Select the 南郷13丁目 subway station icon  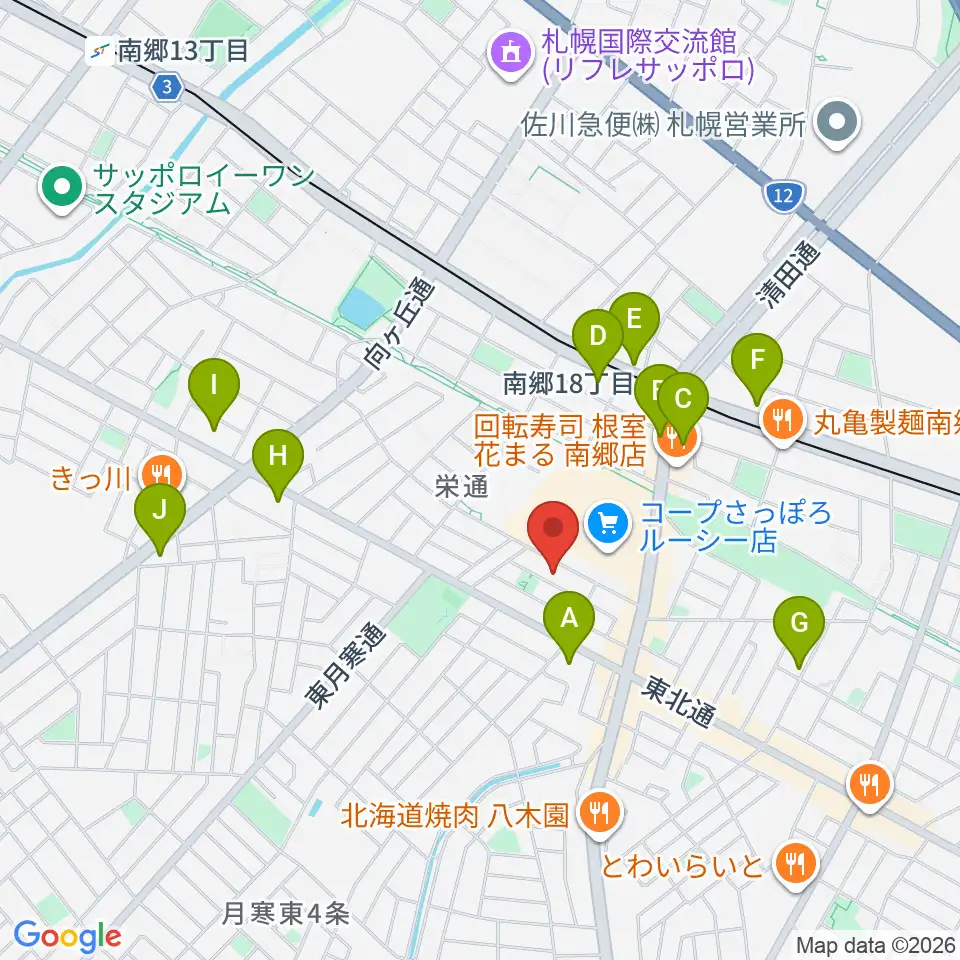click(100, 51)
